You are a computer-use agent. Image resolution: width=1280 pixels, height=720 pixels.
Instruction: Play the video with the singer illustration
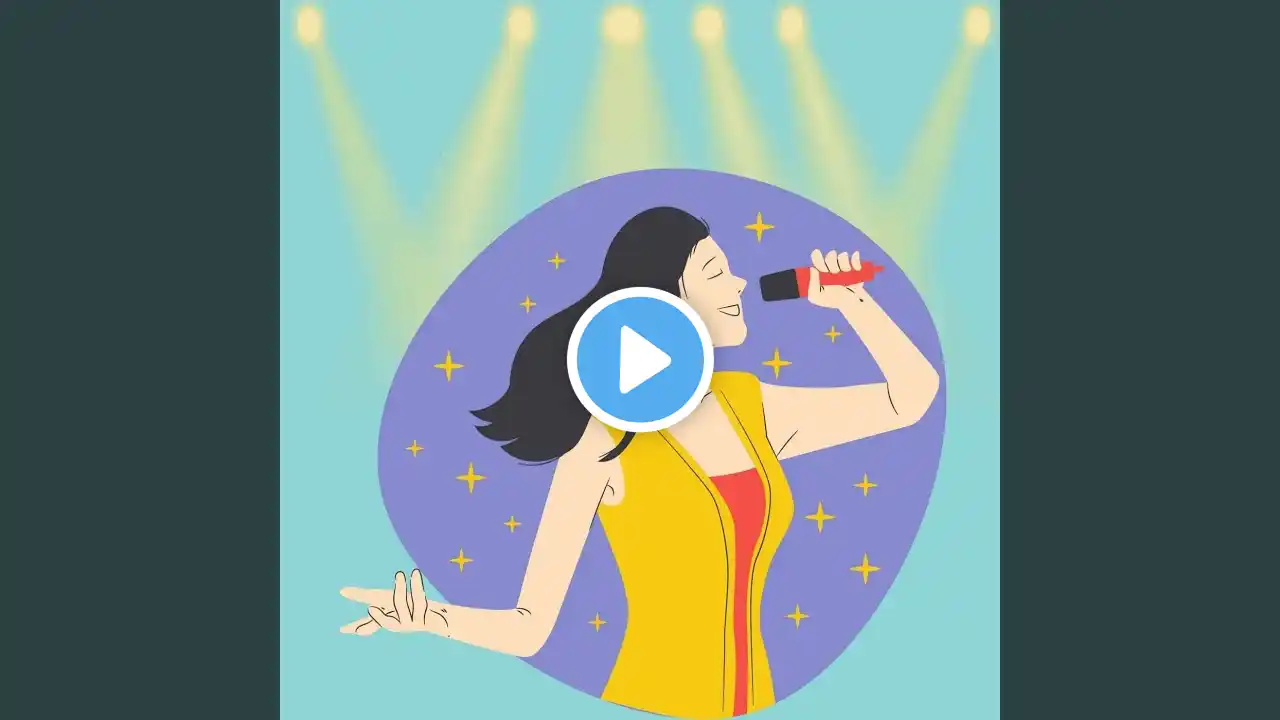[640, 359]
